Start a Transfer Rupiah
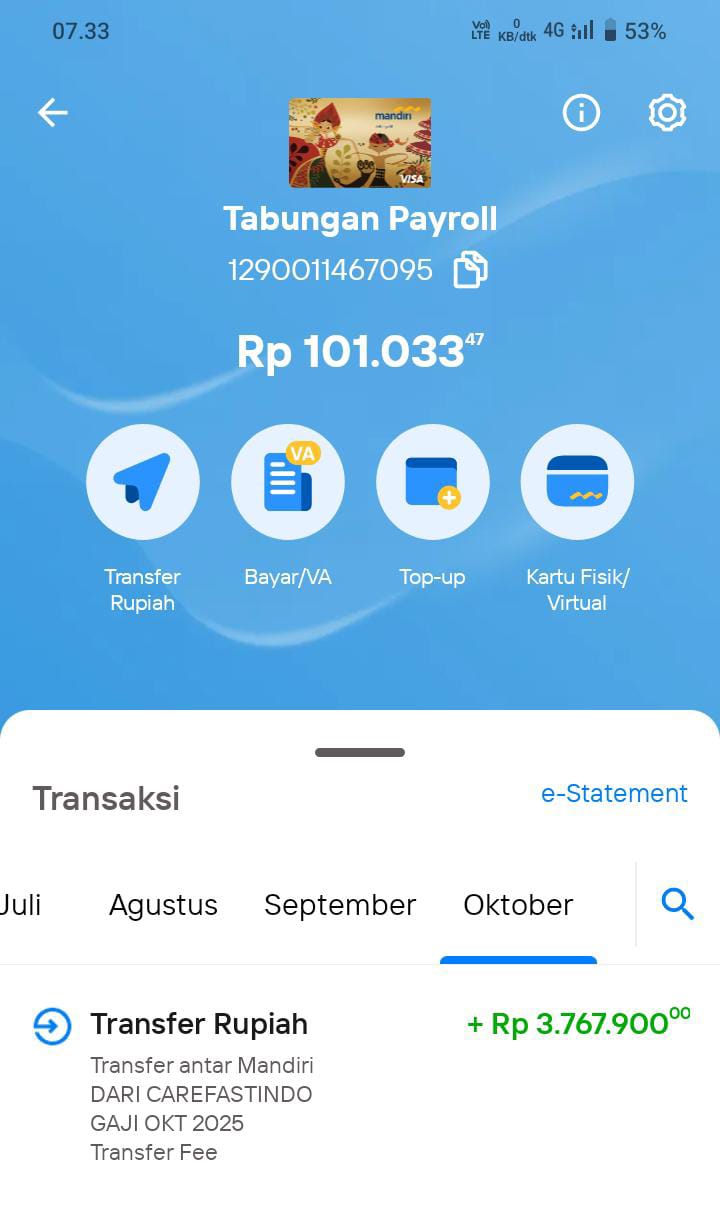The width and height of the screenshot is (720, 1225). pyautogui.click(x=143, y=482)
